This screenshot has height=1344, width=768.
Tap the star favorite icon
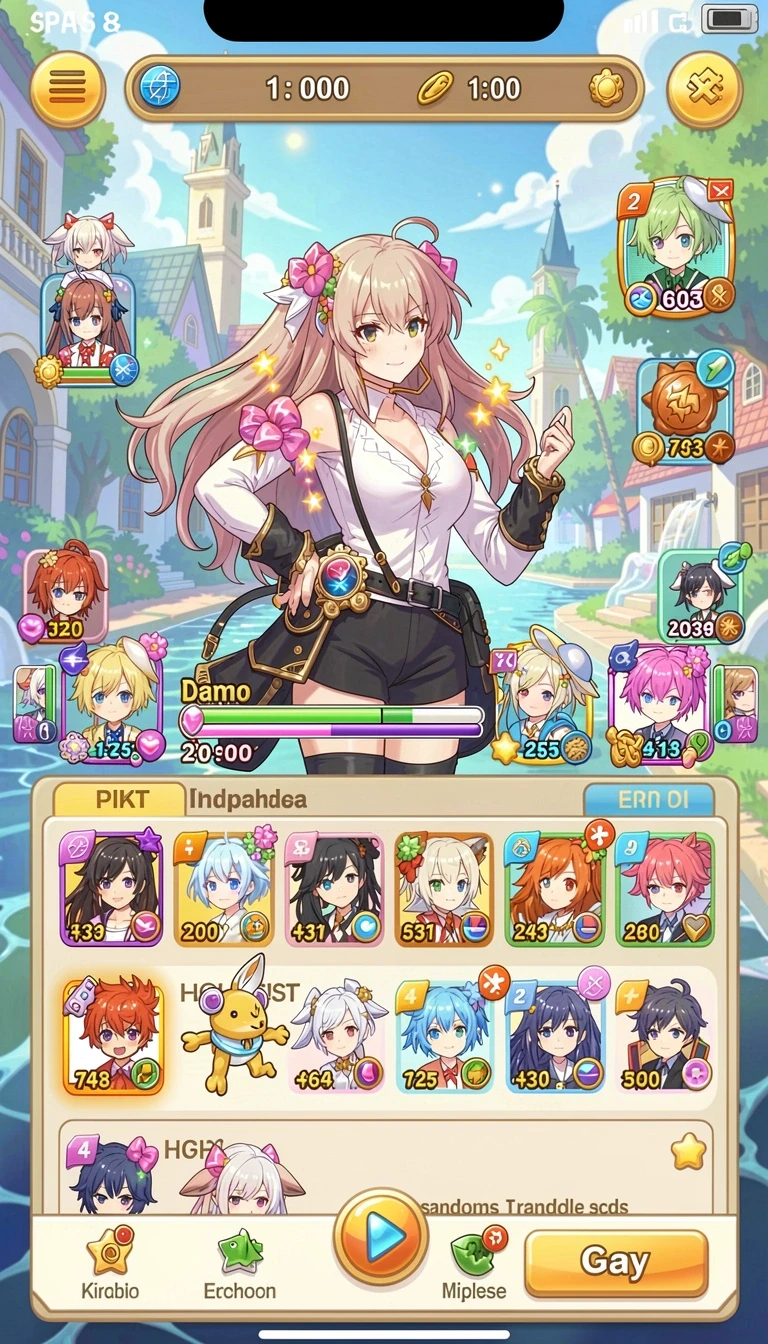point(688,1152)
